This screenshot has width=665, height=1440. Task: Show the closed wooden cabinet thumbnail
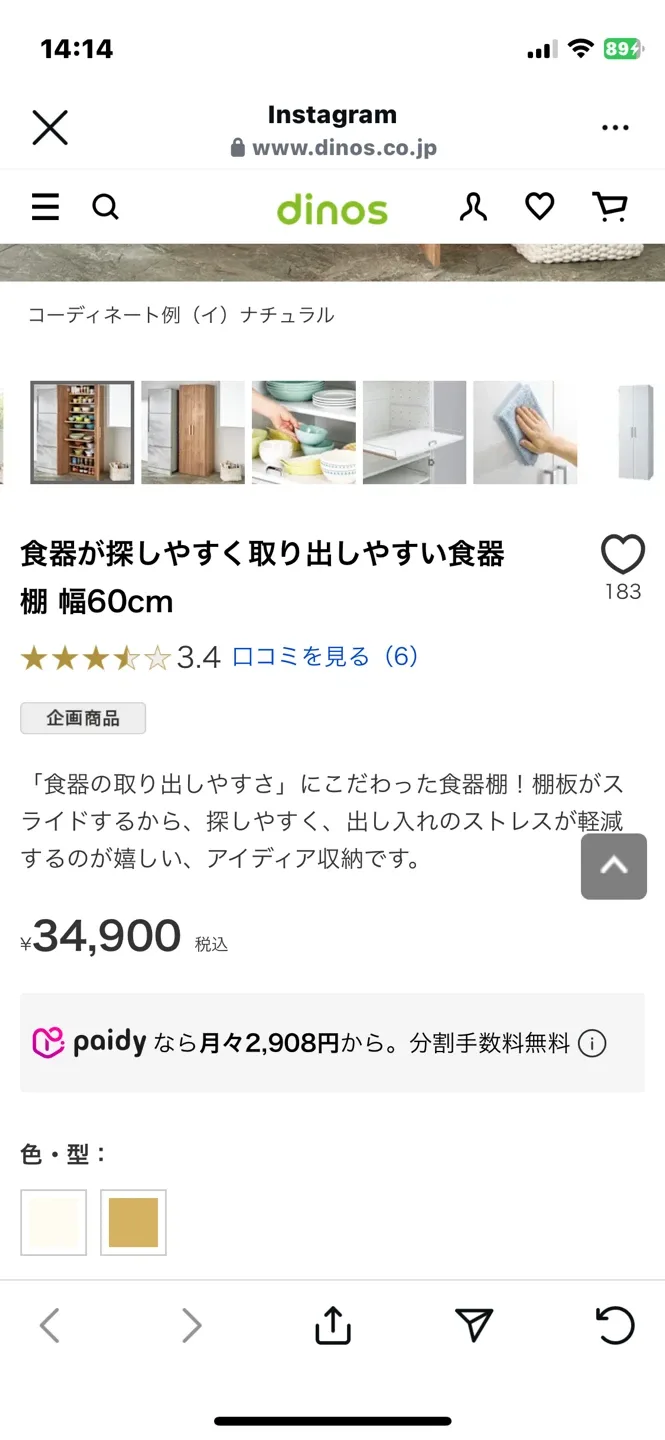pyautogui.click(x=193, y=432)
